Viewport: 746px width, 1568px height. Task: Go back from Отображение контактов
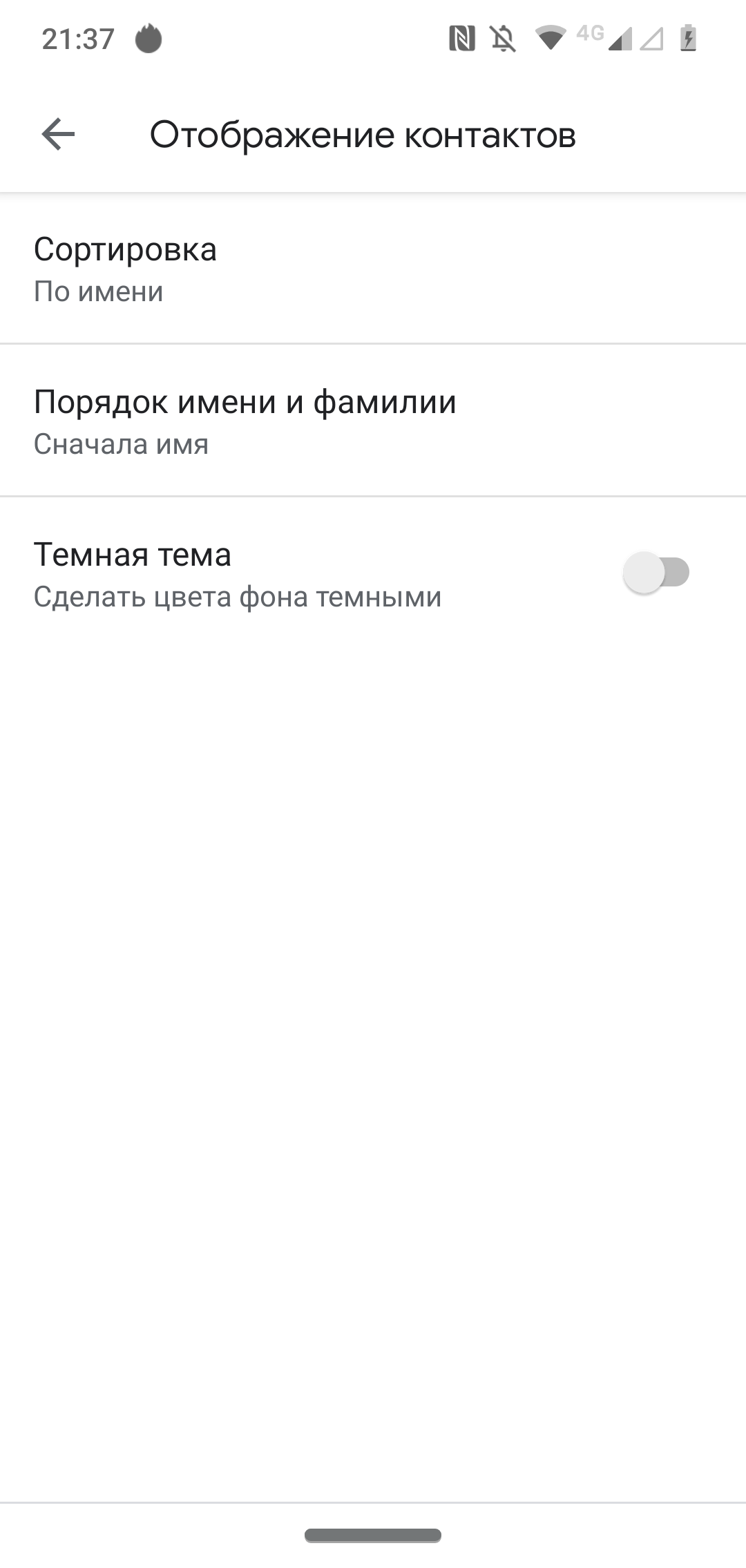(58, 134)
